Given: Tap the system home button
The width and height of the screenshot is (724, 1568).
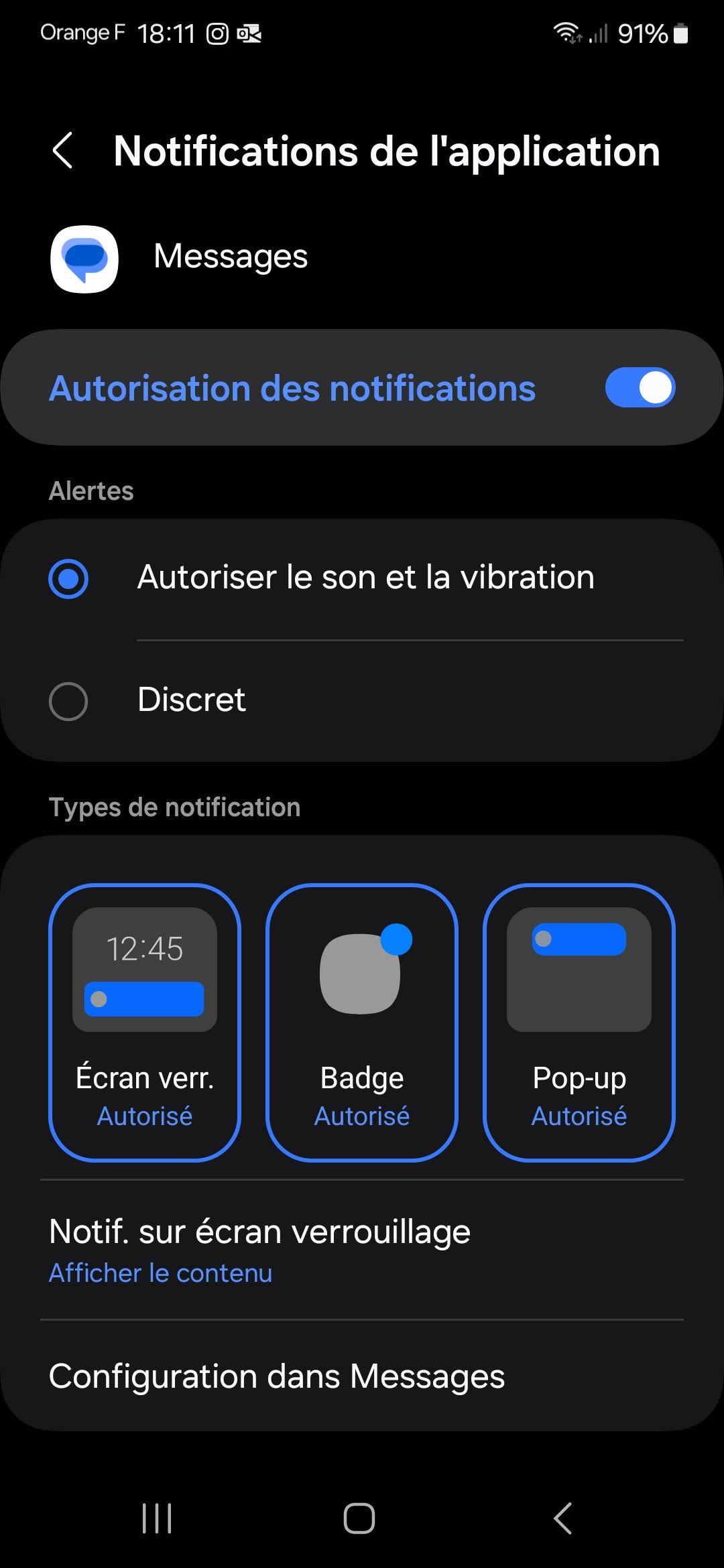Looking at the screenshot, I should pos(359,1518).
